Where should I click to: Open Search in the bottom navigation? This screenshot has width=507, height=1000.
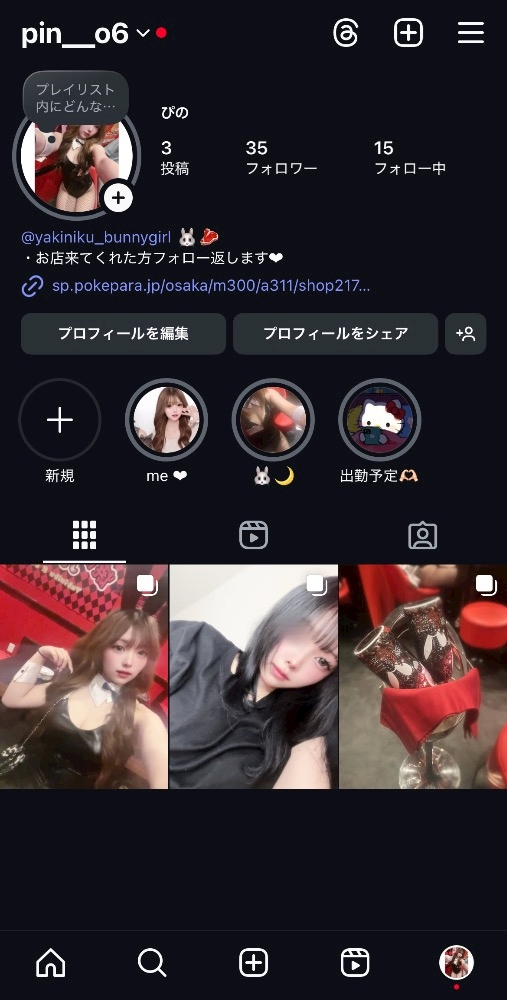pyautogui.click(x=152, y=962)
